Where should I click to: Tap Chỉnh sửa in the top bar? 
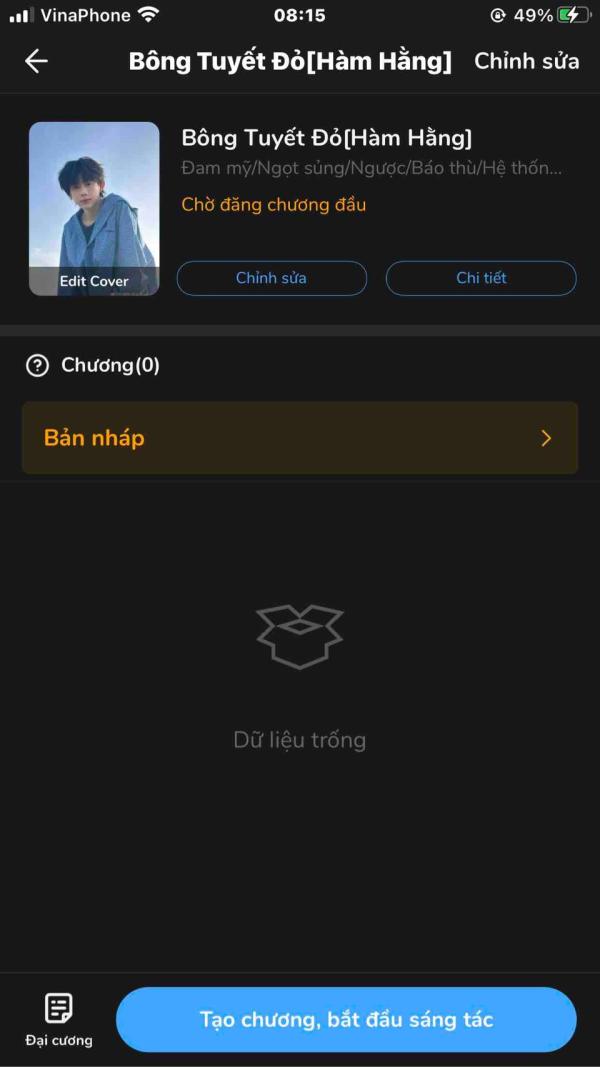point(527,61)
